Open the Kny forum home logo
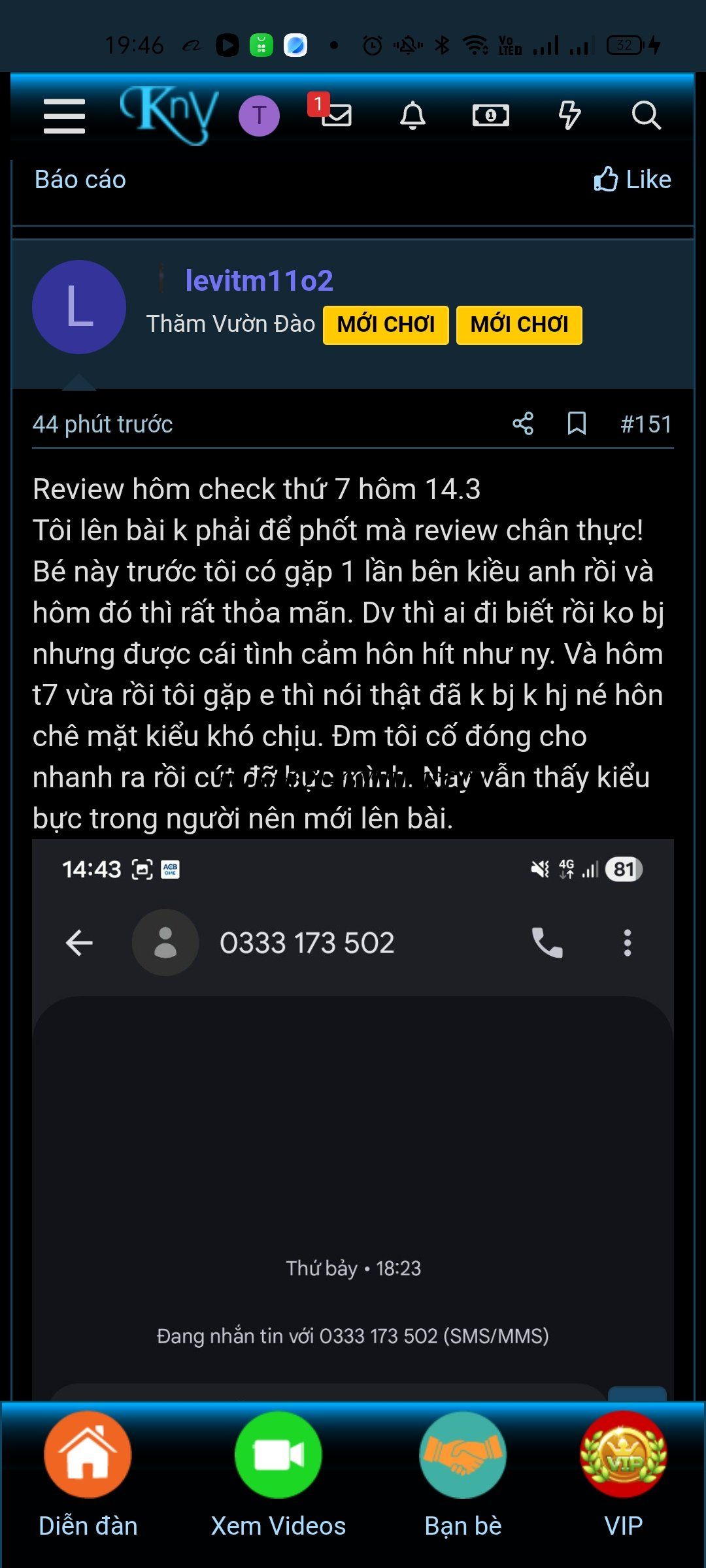 [x=170, y=114]
